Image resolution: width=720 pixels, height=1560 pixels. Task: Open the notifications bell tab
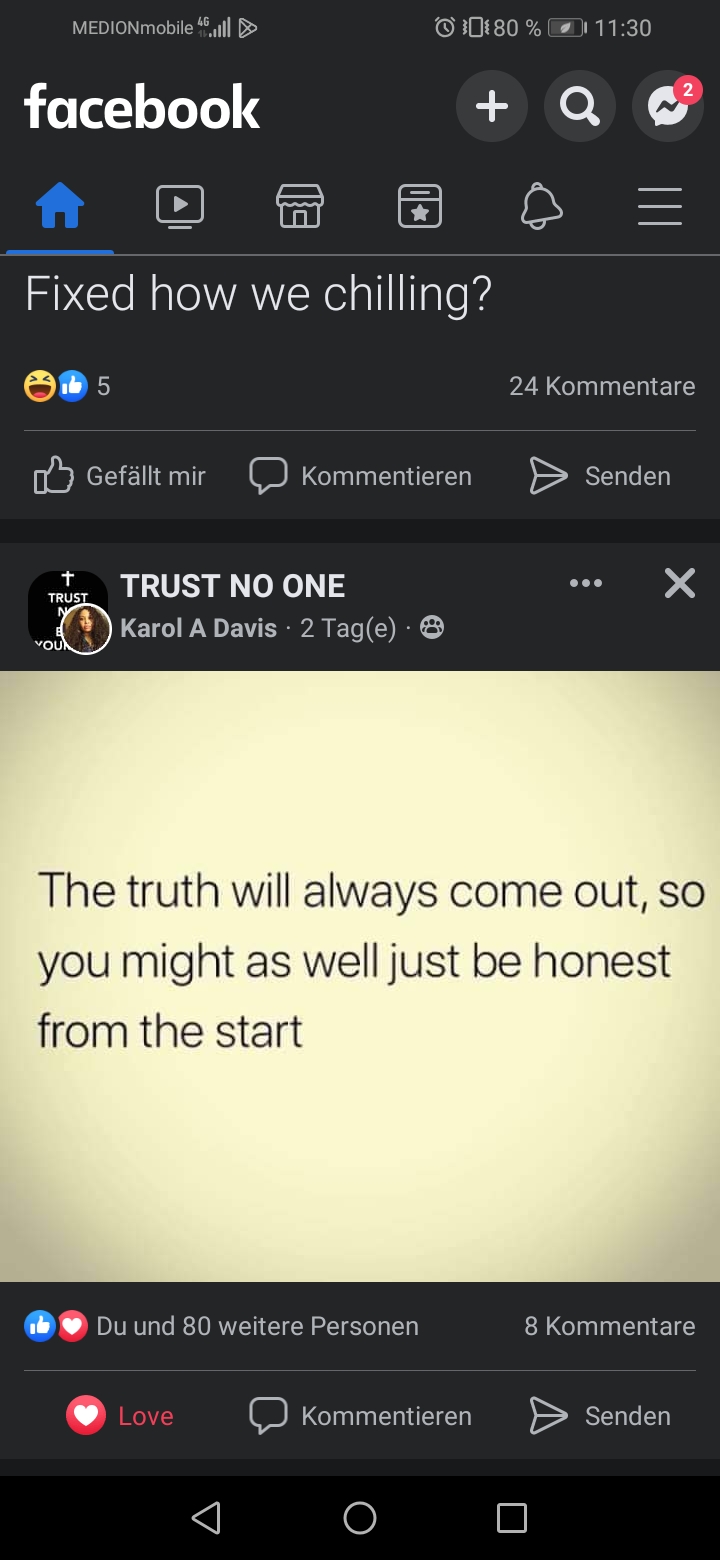click(541, 207)
